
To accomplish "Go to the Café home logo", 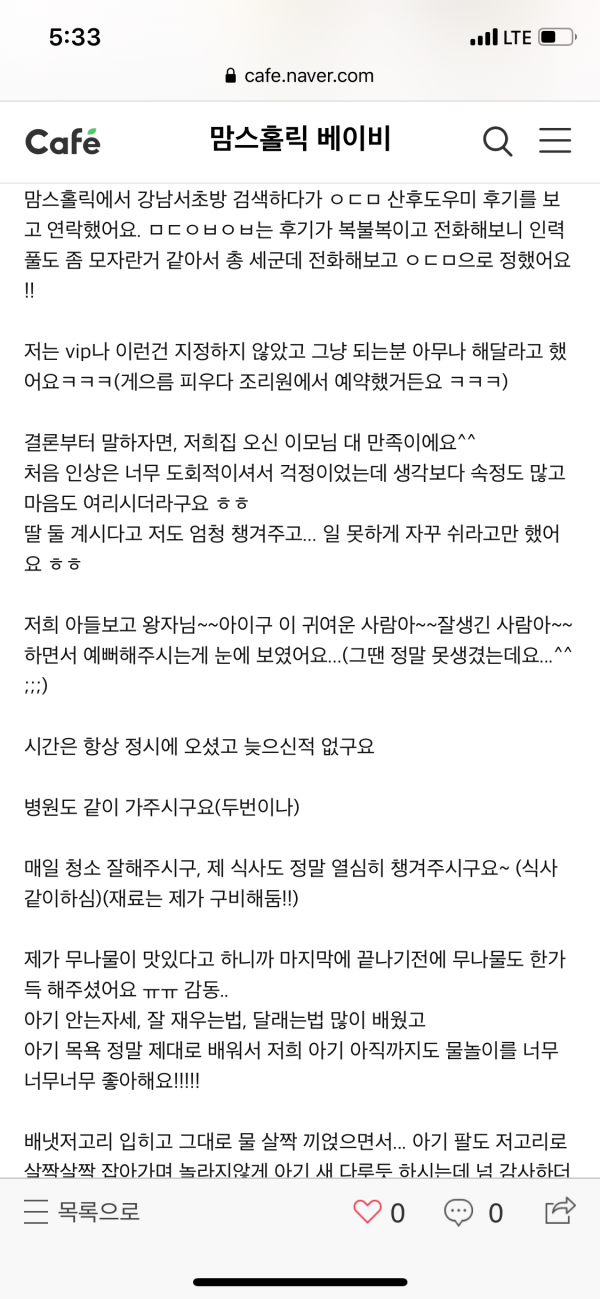I will tap(63, 141).
